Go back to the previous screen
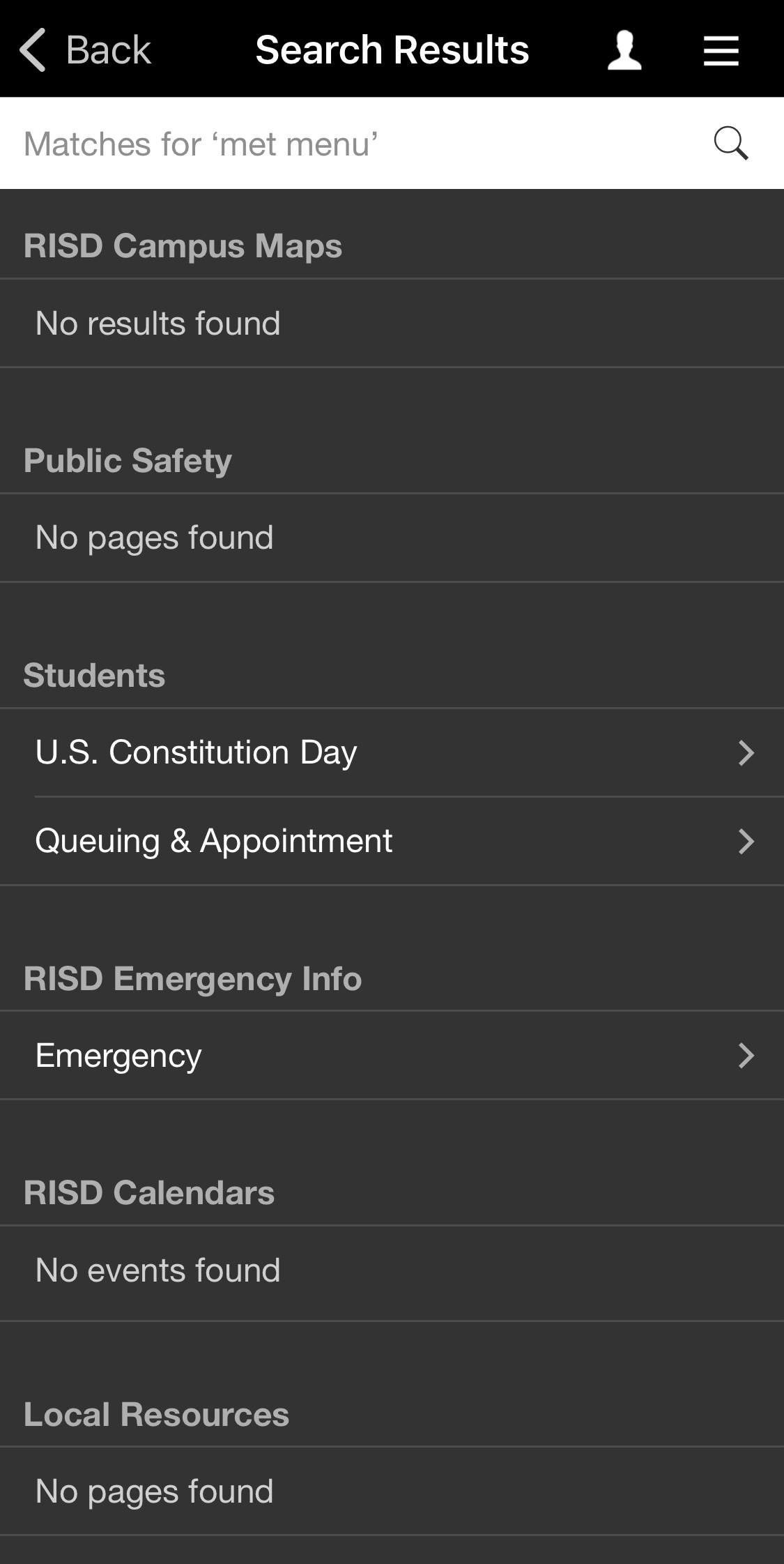Viewport: 784px width, 1564px height. (84, 50)
